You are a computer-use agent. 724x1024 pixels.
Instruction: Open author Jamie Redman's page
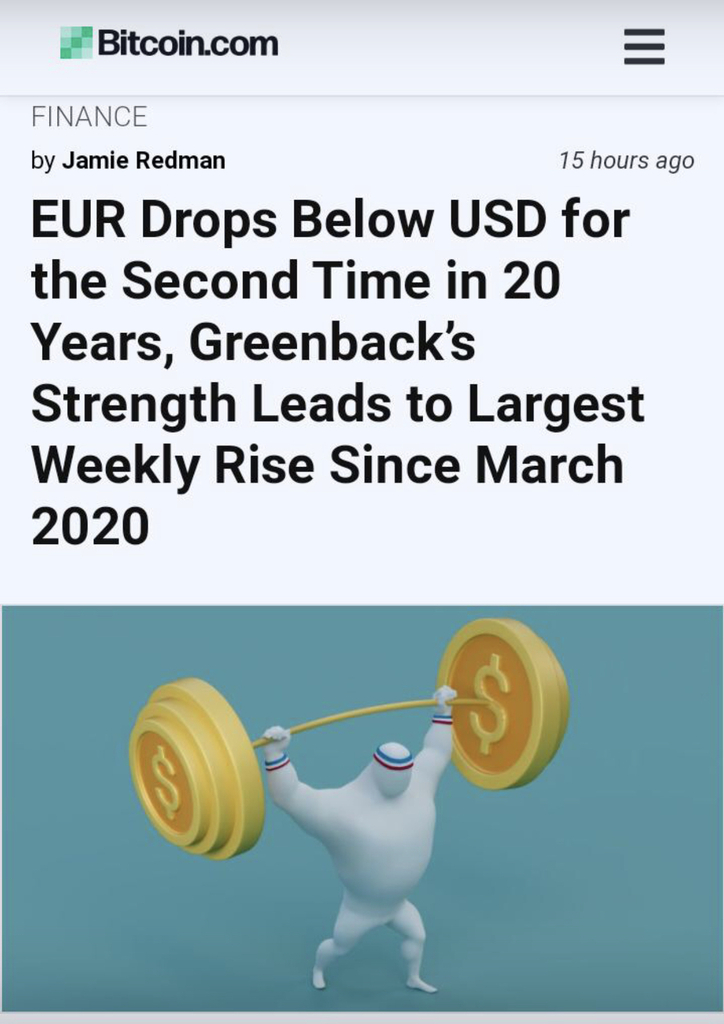[143, 160]
